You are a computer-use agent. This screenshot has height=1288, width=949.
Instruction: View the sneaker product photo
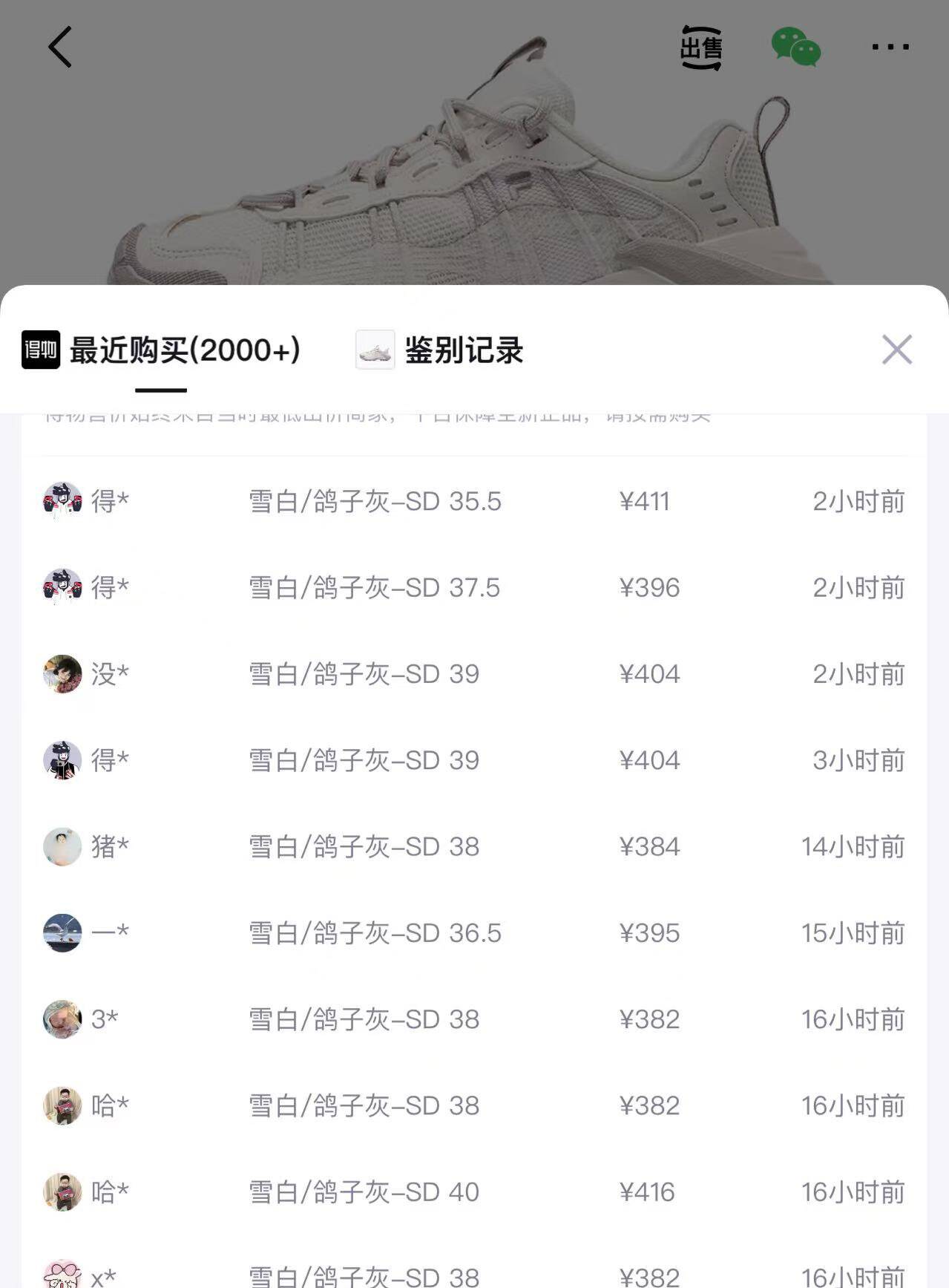point(475,148)
